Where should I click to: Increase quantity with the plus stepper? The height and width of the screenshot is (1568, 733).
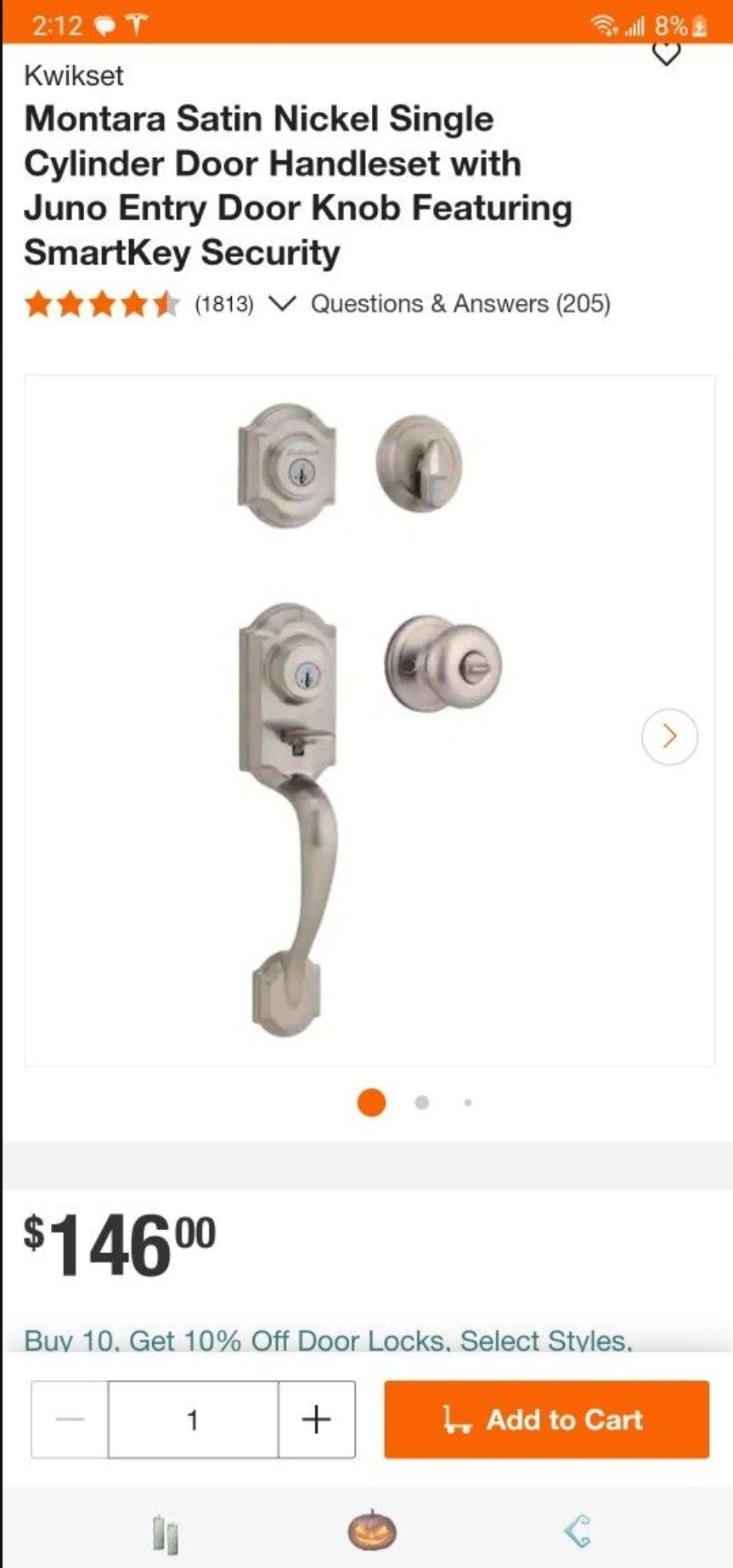pos(317,1419)
